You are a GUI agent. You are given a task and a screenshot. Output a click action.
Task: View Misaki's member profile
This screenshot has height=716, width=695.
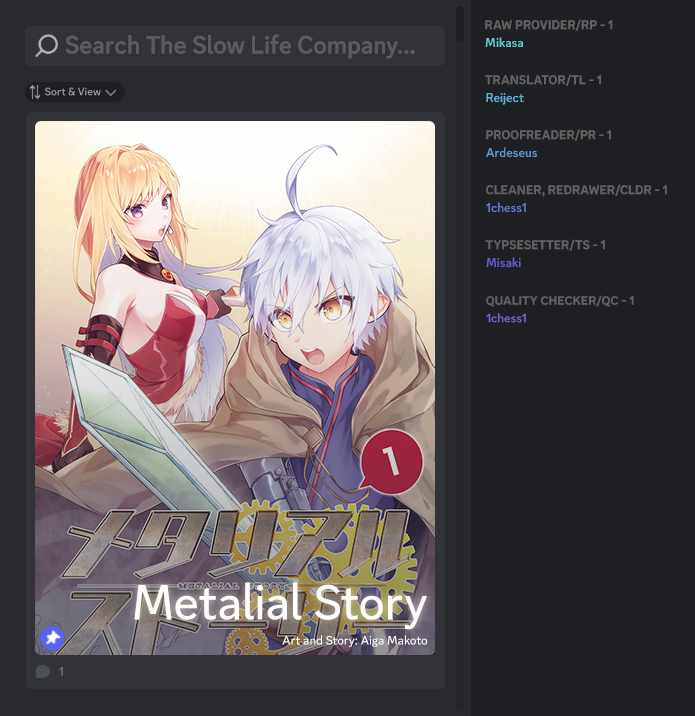(x=503, y=263)
